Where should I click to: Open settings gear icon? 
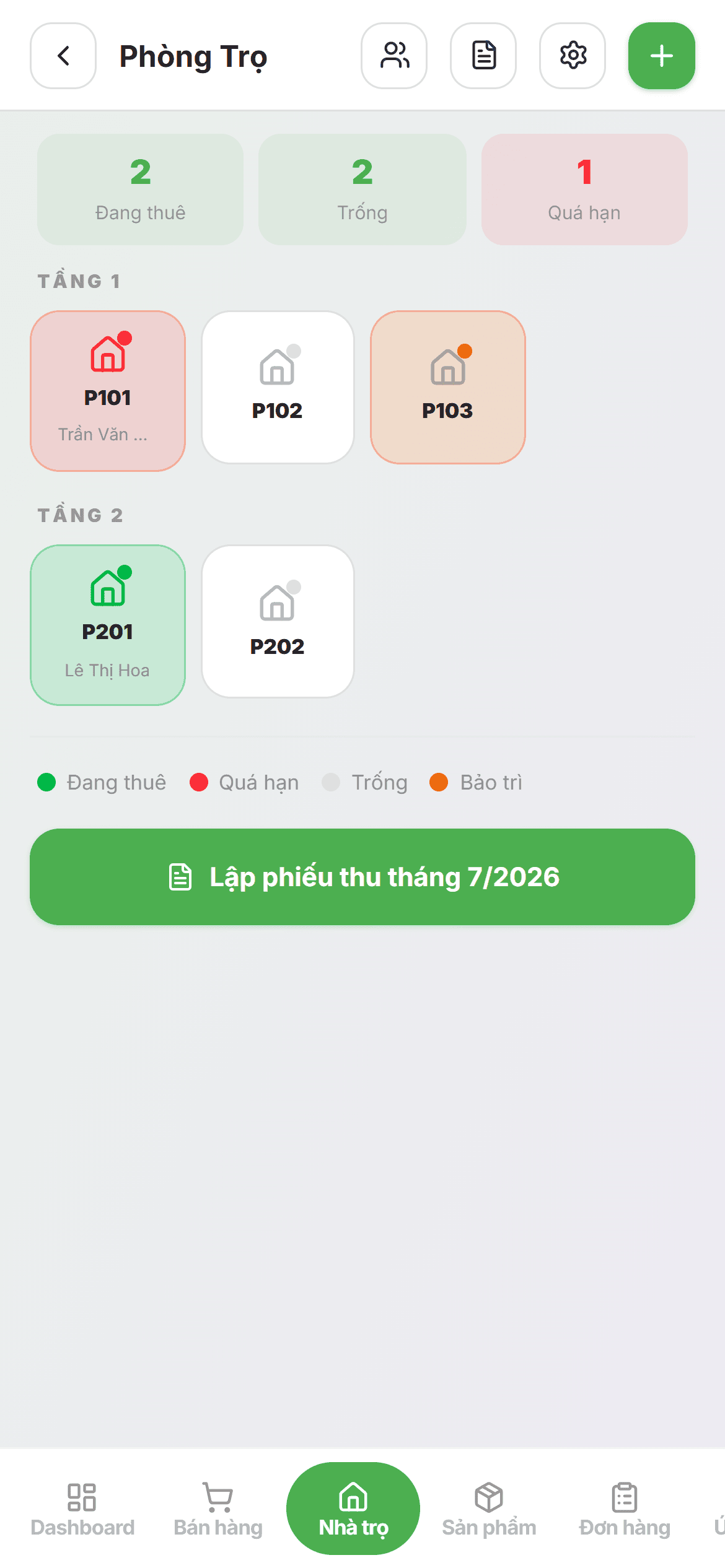[573, 56]
